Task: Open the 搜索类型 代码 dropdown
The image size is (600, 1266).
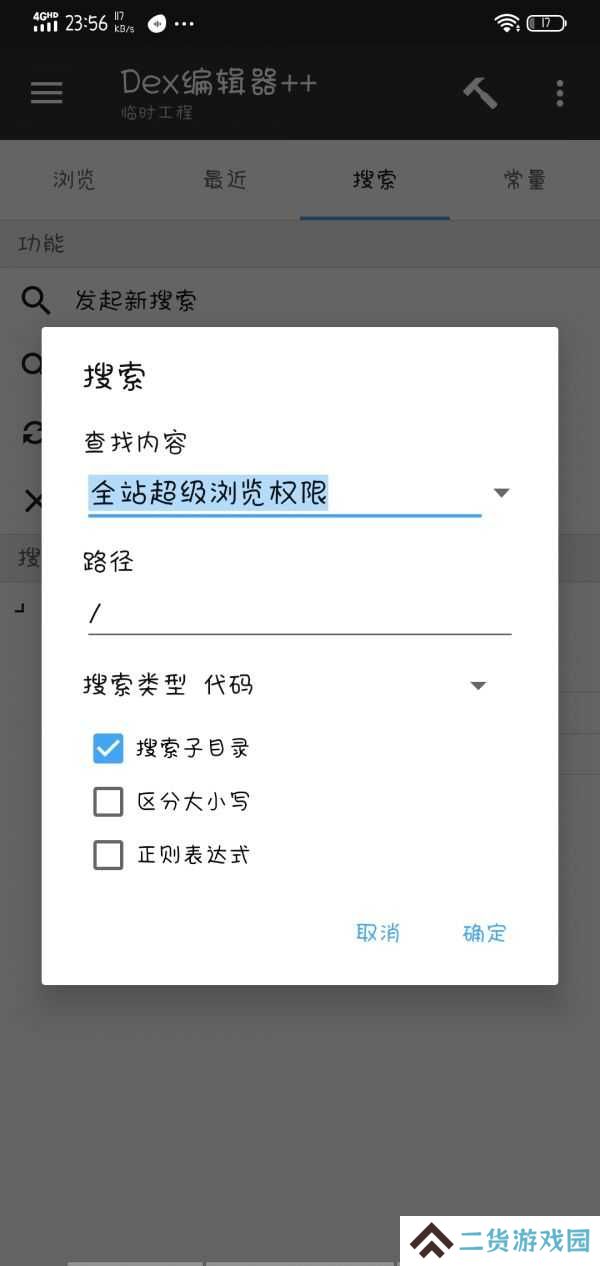Action: point(285,685)
